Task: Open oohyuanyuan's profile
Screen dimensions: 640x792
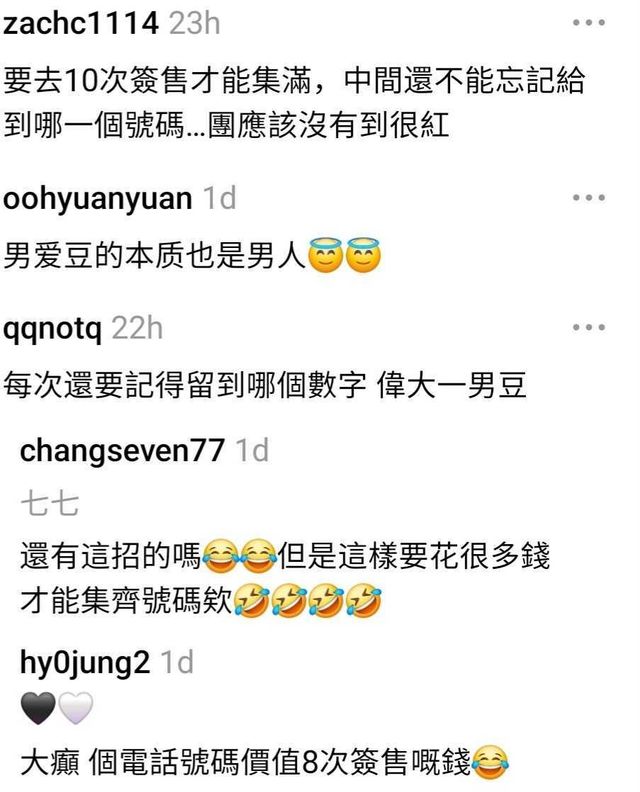Action: pos(98,199)
